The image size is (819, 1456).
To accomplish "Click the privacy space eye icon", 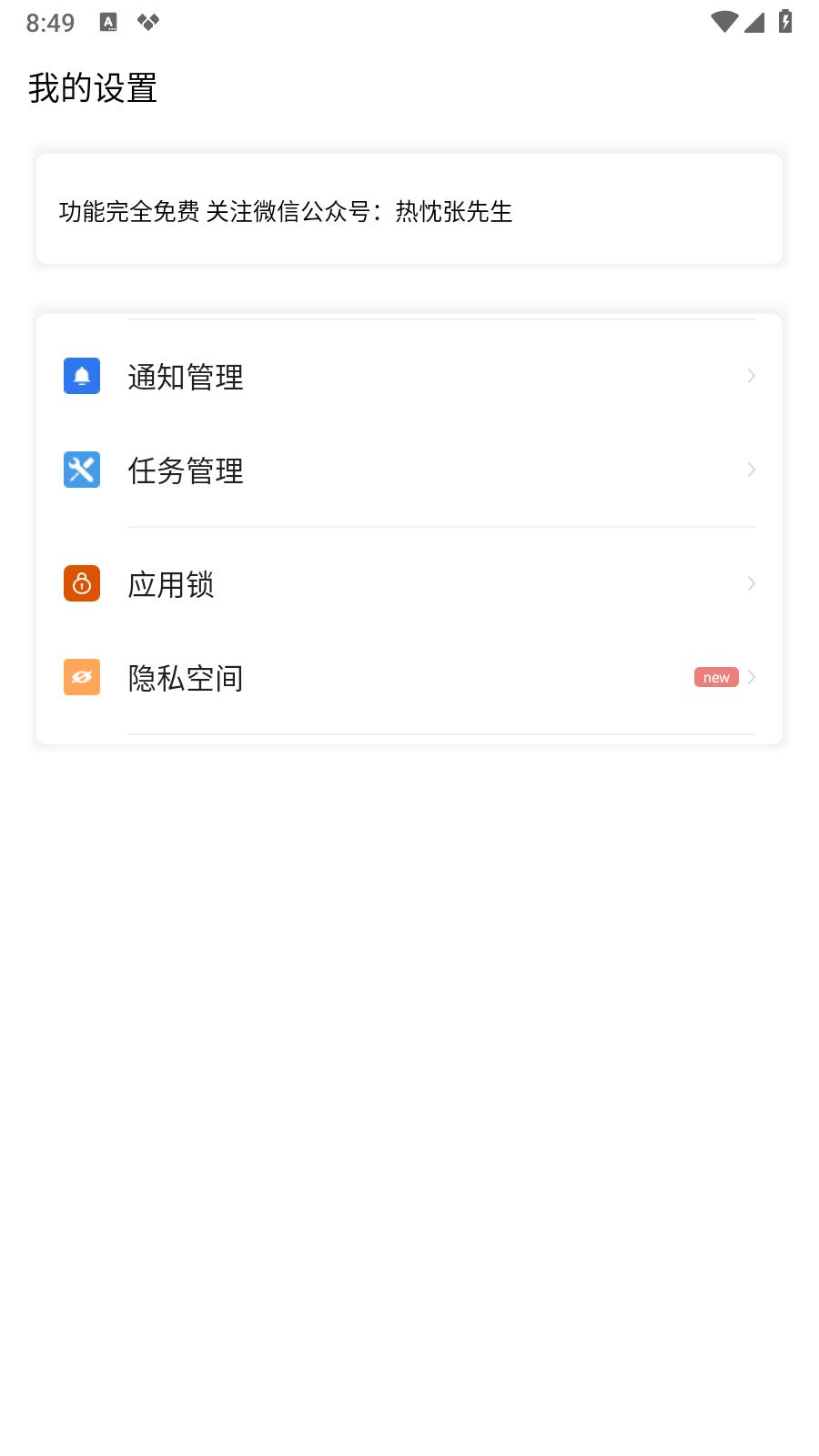I will [x=81, y=677].
